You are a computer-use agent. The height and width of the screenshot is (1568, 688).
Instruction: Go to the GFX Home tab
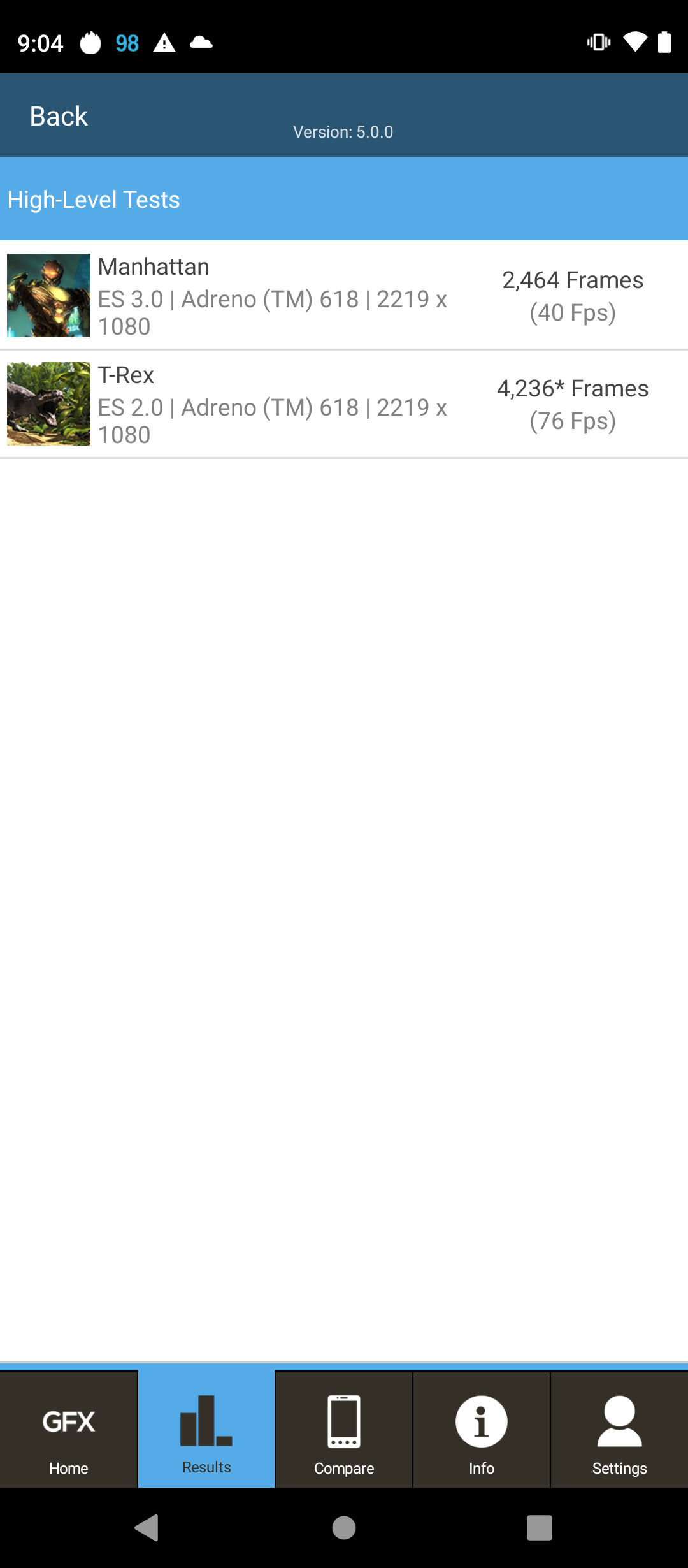[x=69, y=1430]
